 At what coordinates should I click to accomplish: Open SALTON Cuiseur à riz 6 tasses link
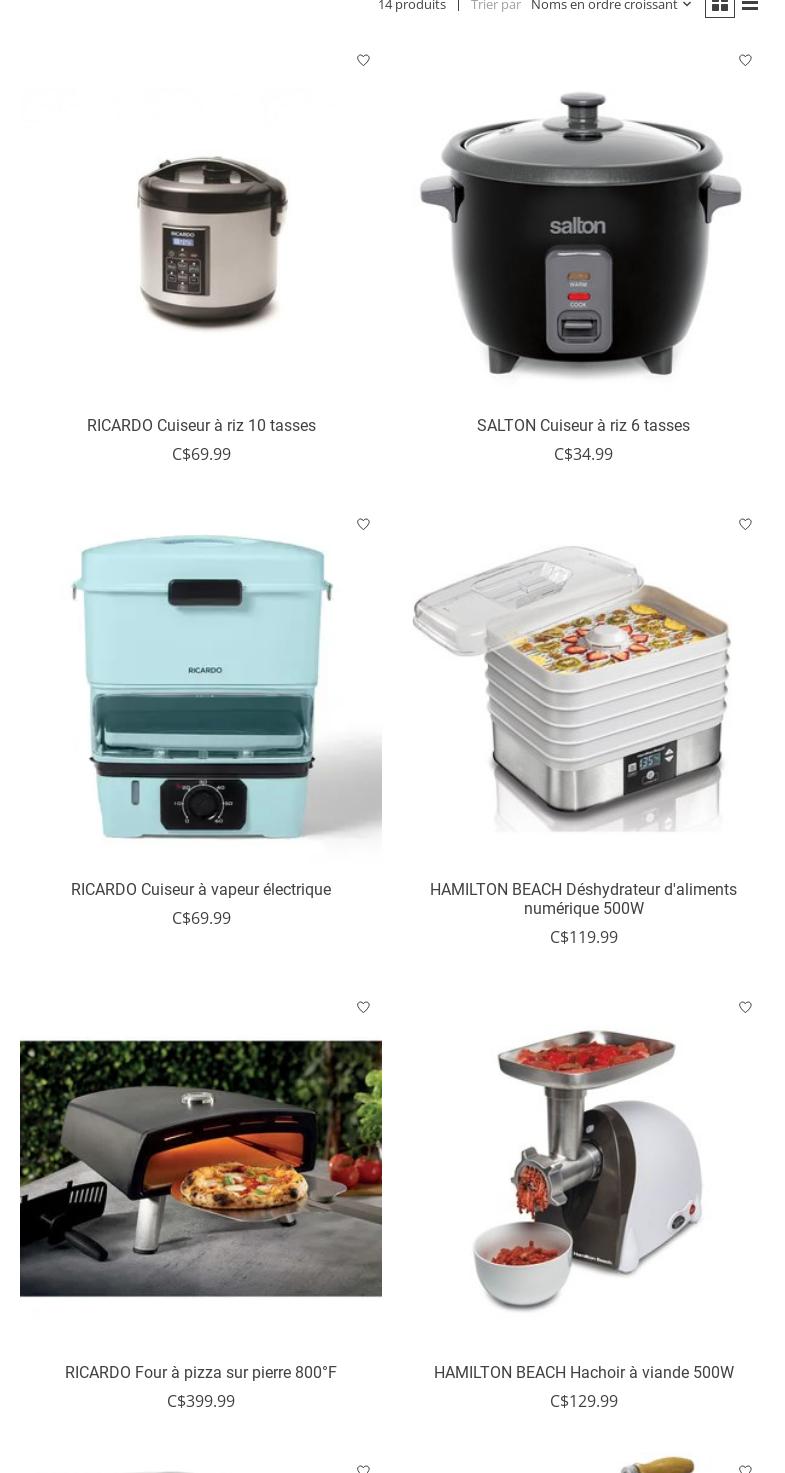pyautogui.click(x=583, y=426)
